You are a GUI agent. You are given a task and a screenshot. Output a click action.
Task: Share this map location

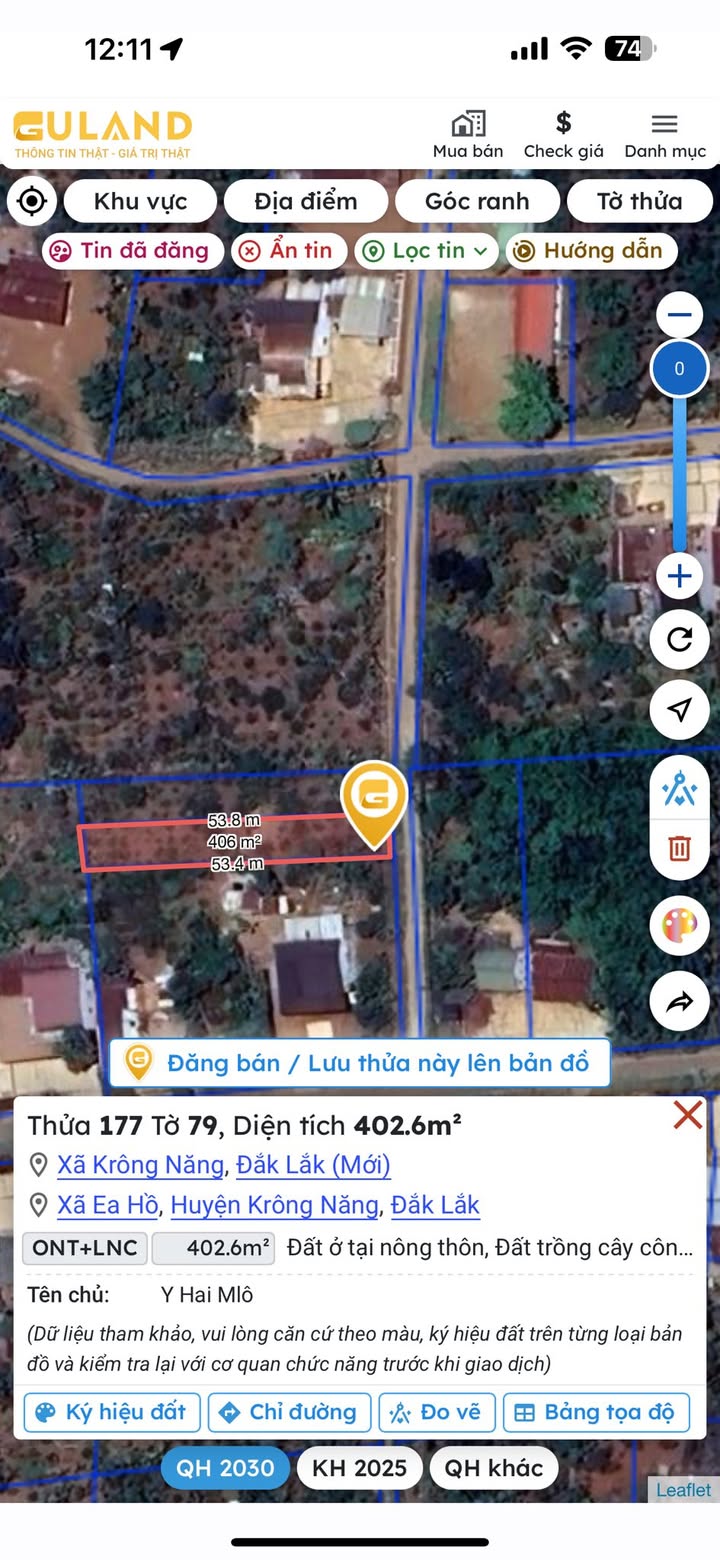click(680, 1002)
